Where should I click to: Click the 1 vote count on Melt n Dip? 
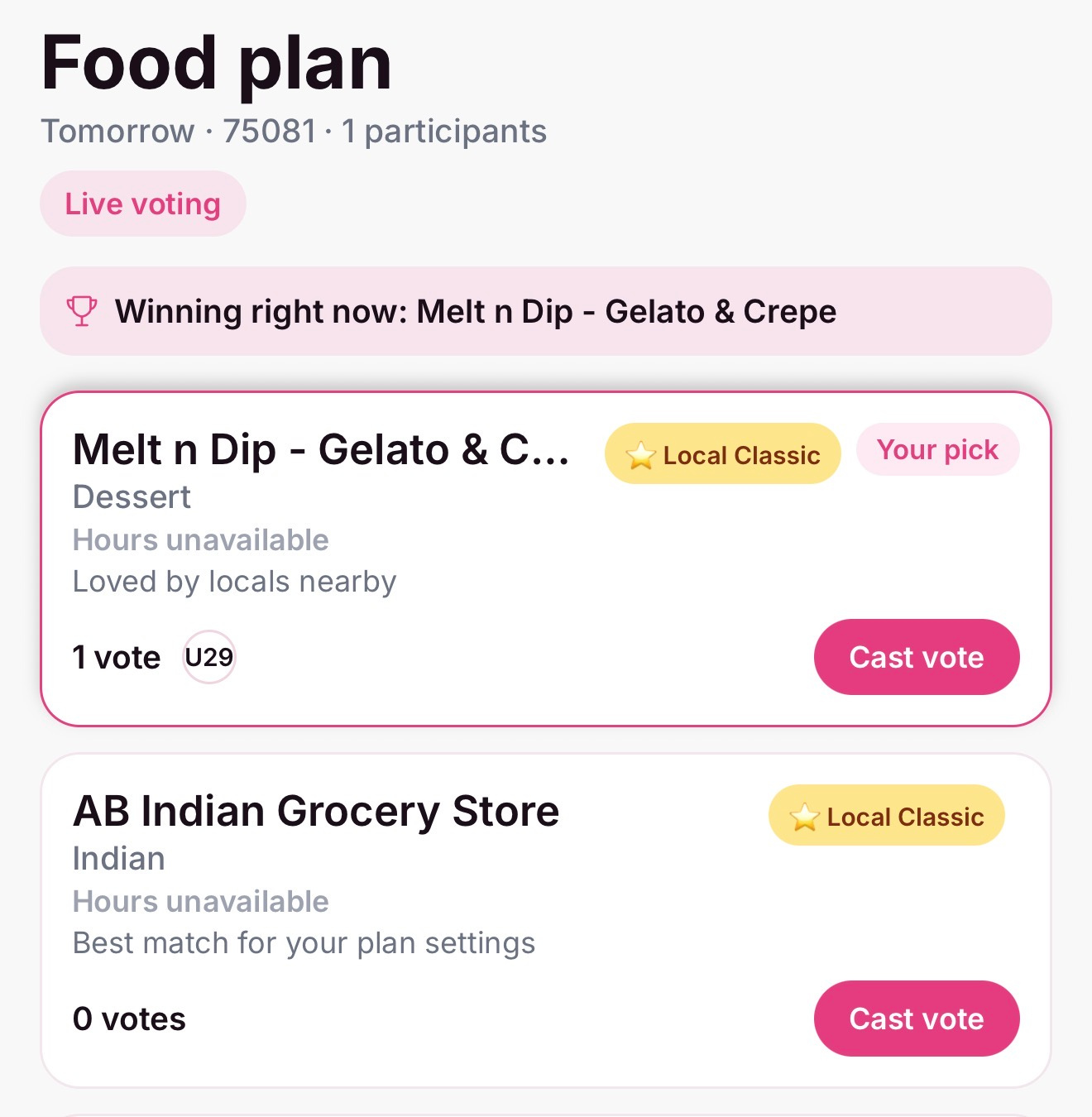tap(117, 657)
